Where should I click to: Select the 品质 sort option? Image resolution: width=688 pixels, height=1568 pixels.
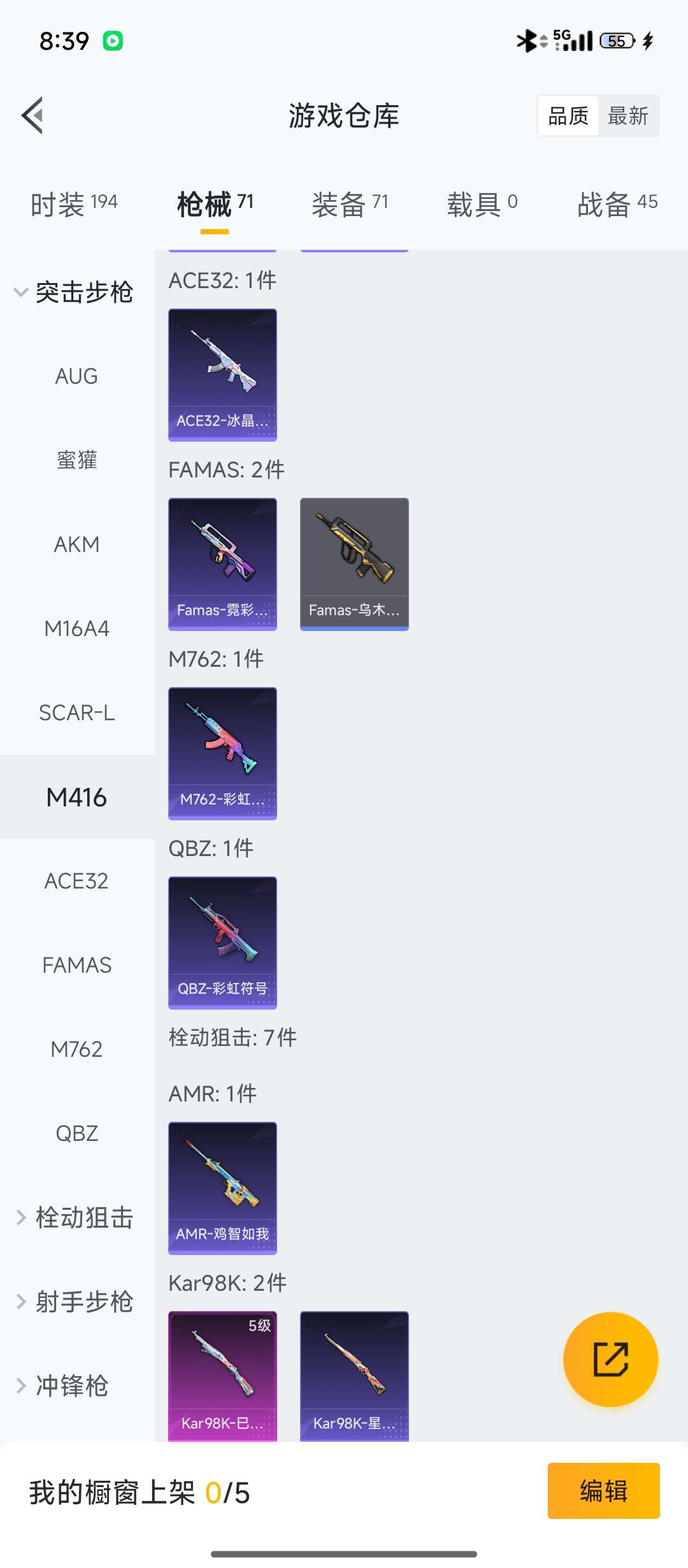[x=568, y=116]
